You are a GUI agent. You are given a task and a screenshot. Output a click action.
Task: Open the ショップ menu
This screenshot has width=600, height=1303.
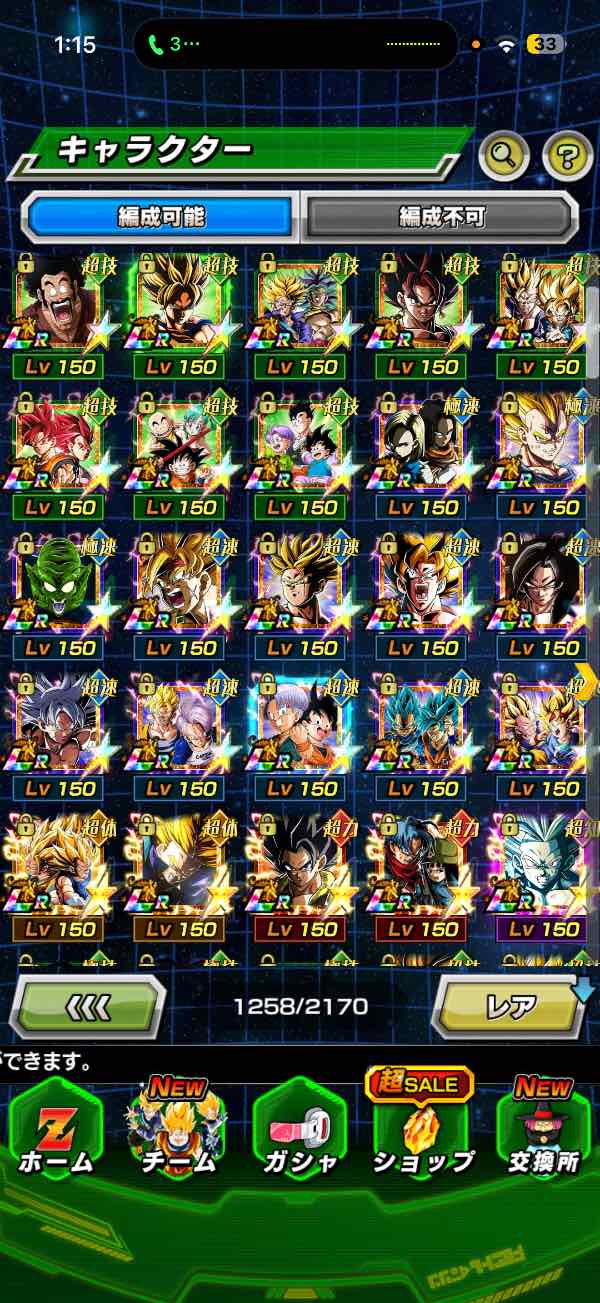[x=421, y=1135]
